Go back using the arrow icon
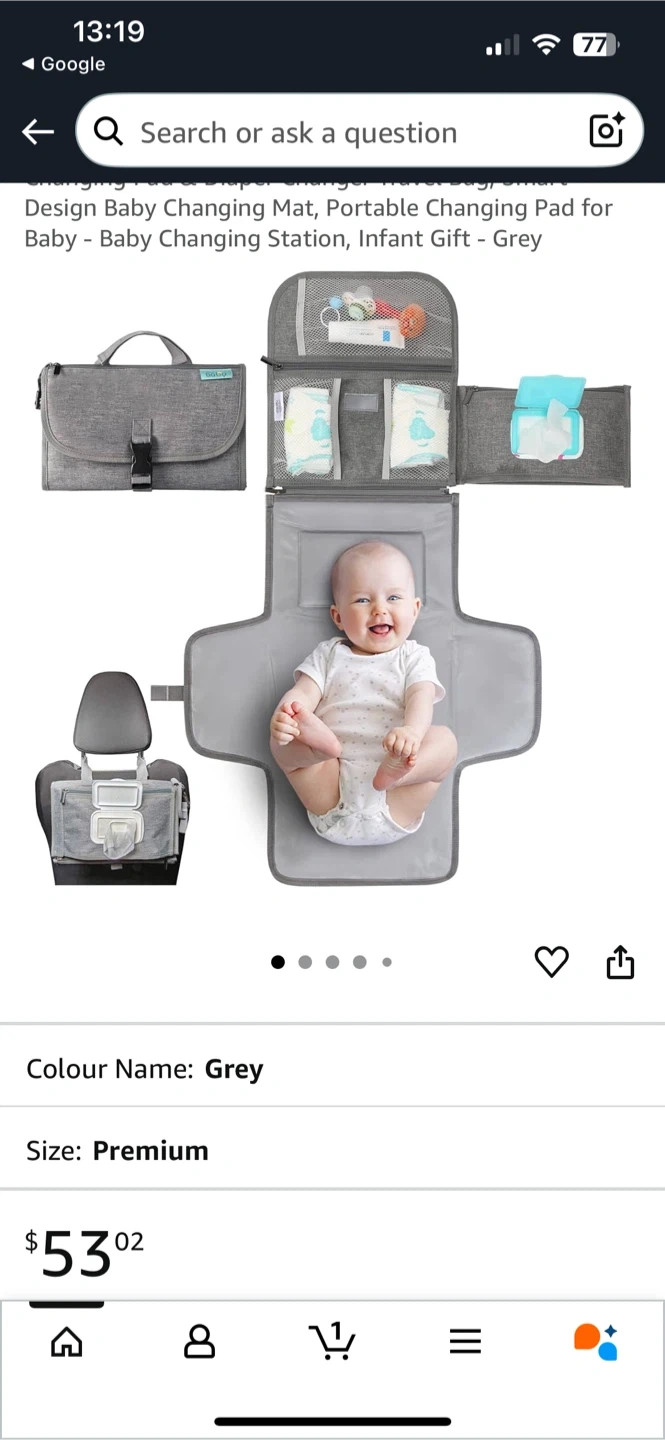The width and height of the screenshot is (665, 1440). [x=38, y=131]
